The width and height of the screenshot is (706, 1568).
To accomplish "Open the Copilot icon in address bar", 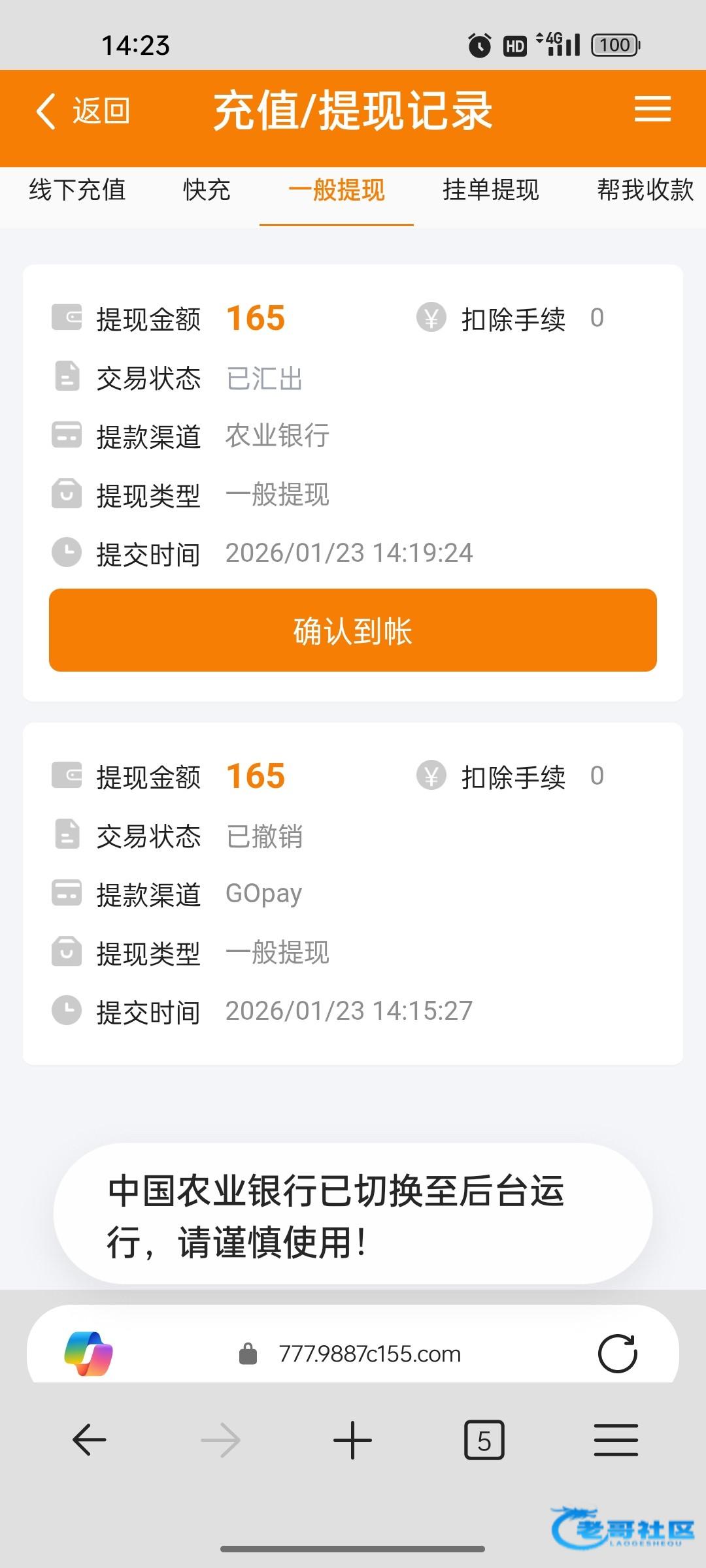I will pyautogui.click(x=89, y=1353).
